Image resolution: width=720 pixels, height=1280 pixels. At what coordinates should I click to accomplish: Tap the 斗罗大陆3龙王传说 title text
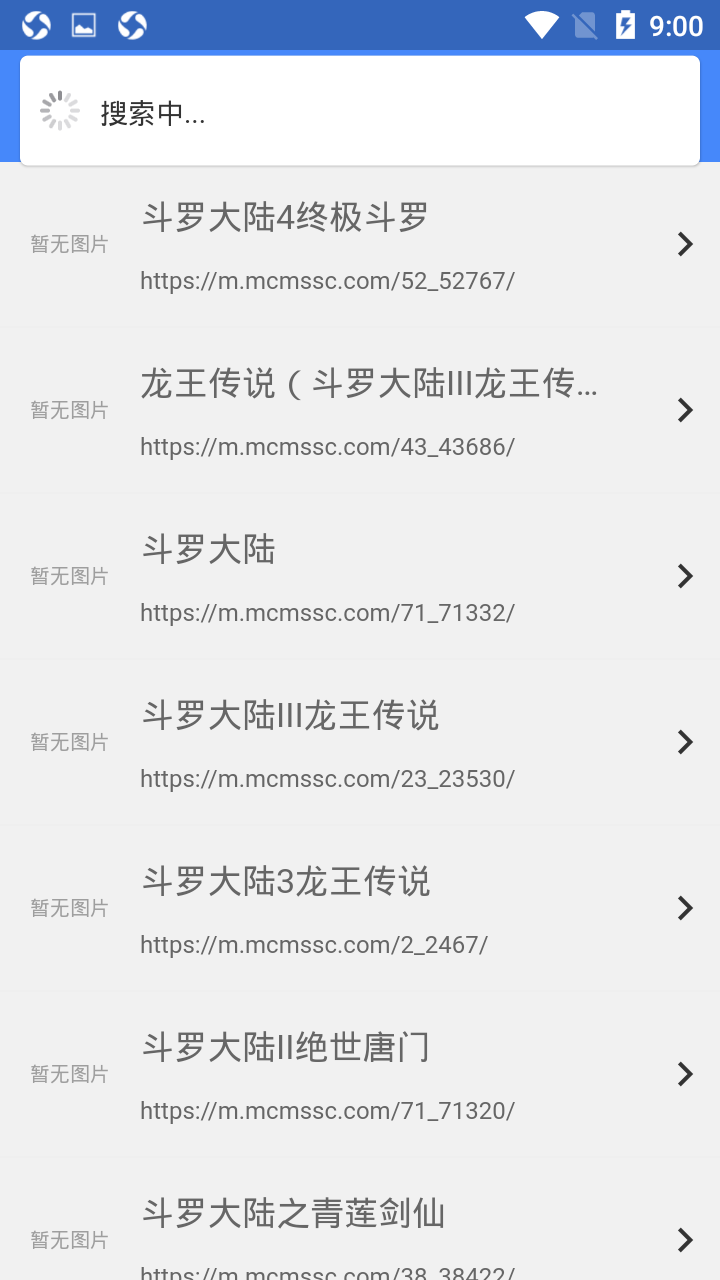click(x=285, y=882)
